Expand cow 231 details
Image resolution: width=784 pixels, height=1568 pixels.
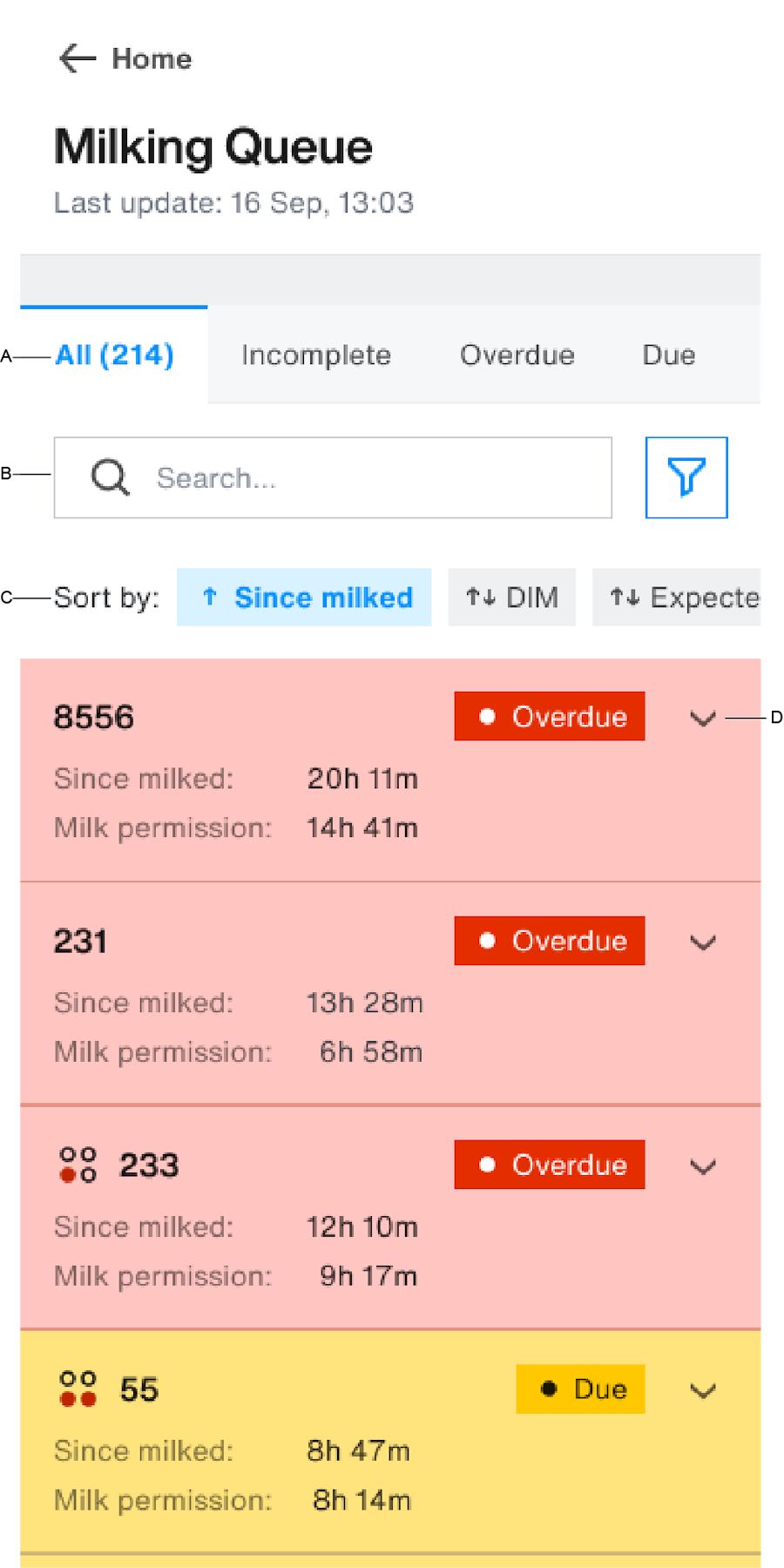click(702, 943)
